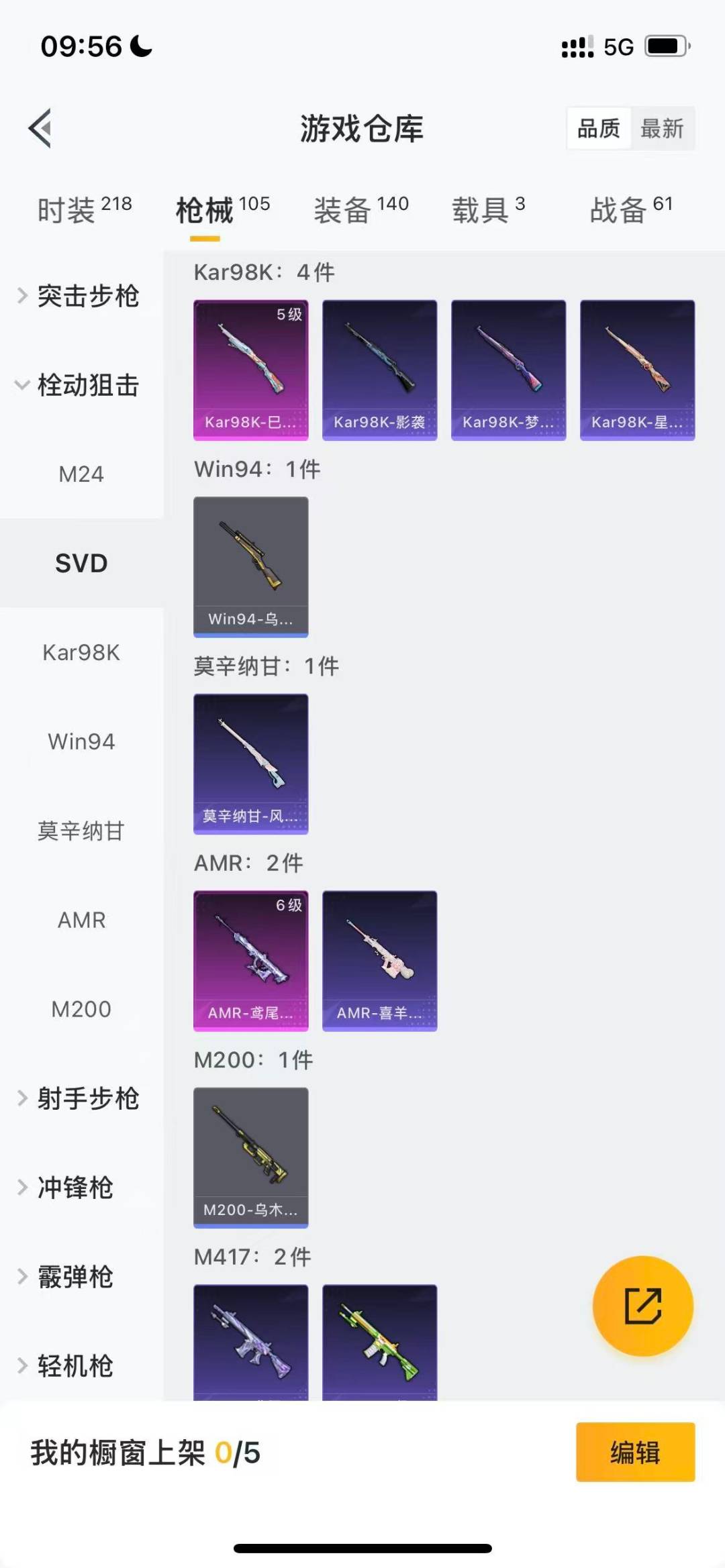Screen dimensions: 725x1568
Task: Open the level 5 Kar98K skin
Action: [x=250, y=370]
